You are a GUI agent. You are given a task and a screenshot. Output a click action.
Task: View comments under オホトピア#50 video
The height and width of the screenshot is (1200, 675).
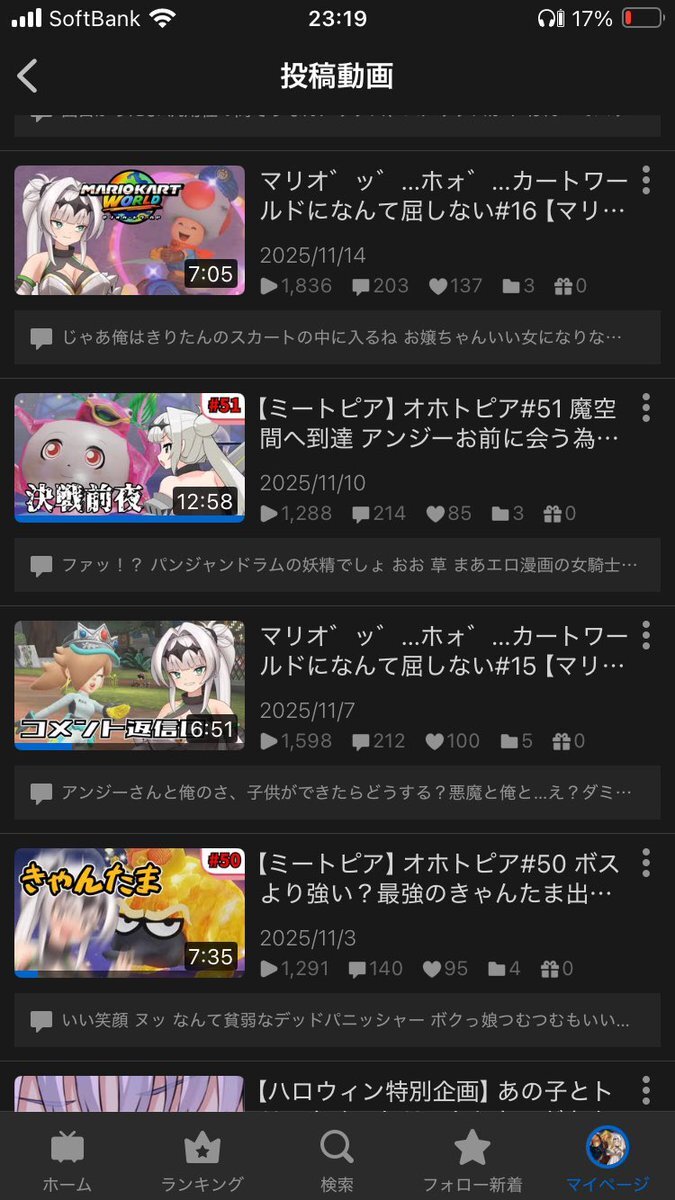tap(337, 1020)
